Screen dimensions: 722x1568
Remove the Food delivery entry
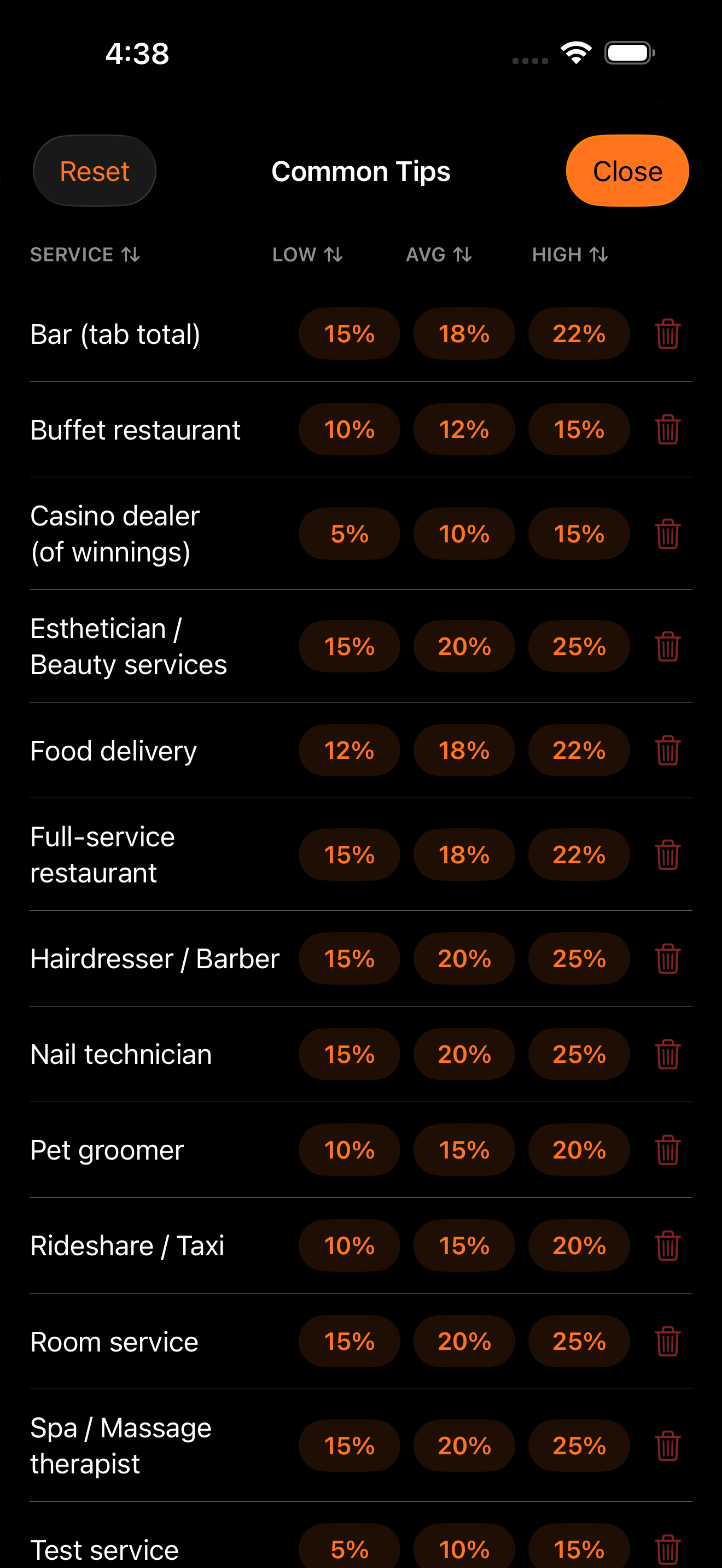click(x=668, y=751)
